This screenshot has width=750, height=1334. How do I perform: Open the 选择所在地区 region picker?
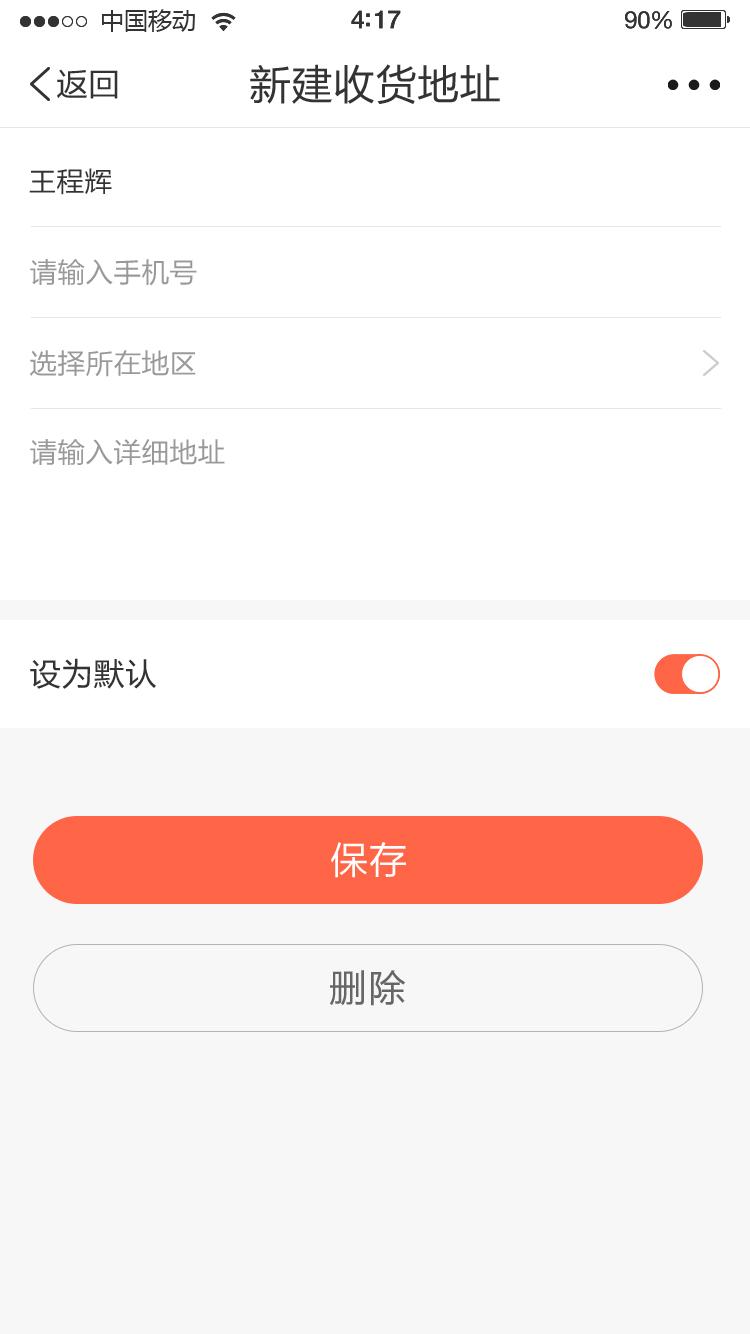pos(375,363)
